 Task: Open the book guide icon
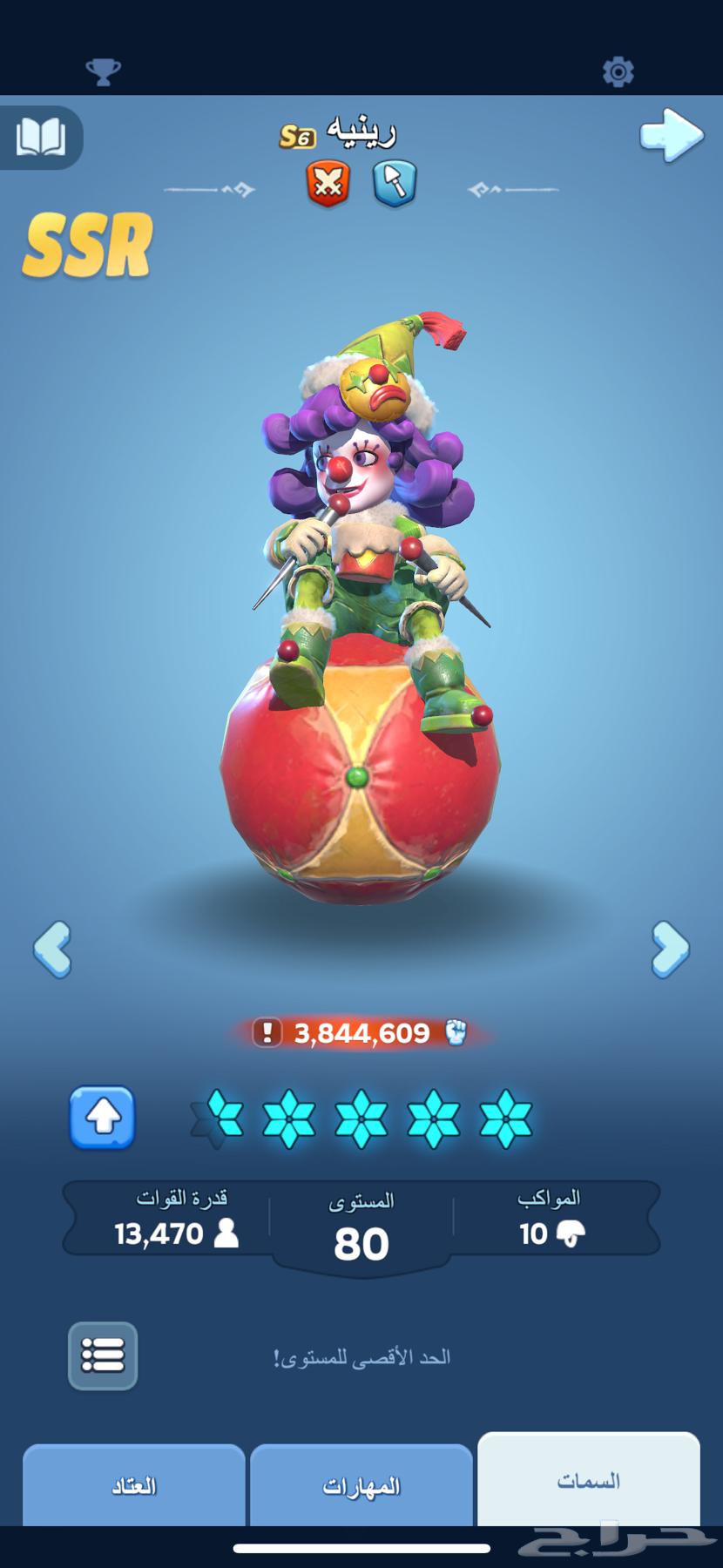pos(40,138)
